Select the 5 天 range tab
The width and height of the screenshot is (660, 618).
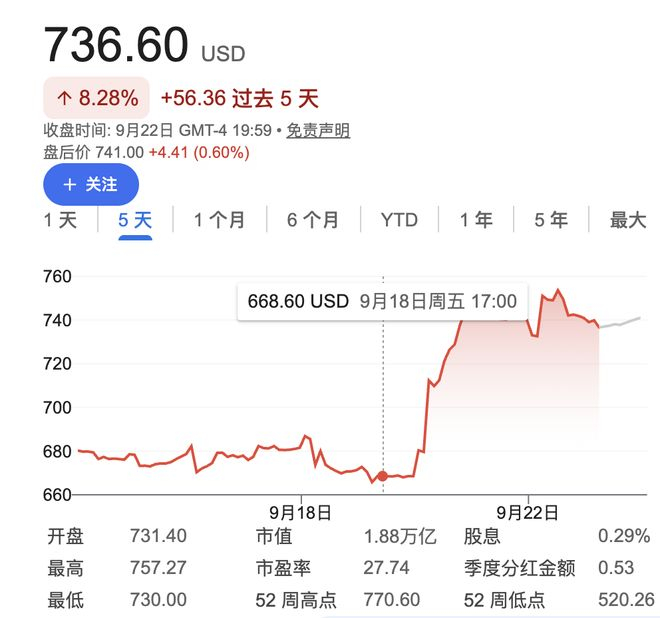click(x=135, y=220)
